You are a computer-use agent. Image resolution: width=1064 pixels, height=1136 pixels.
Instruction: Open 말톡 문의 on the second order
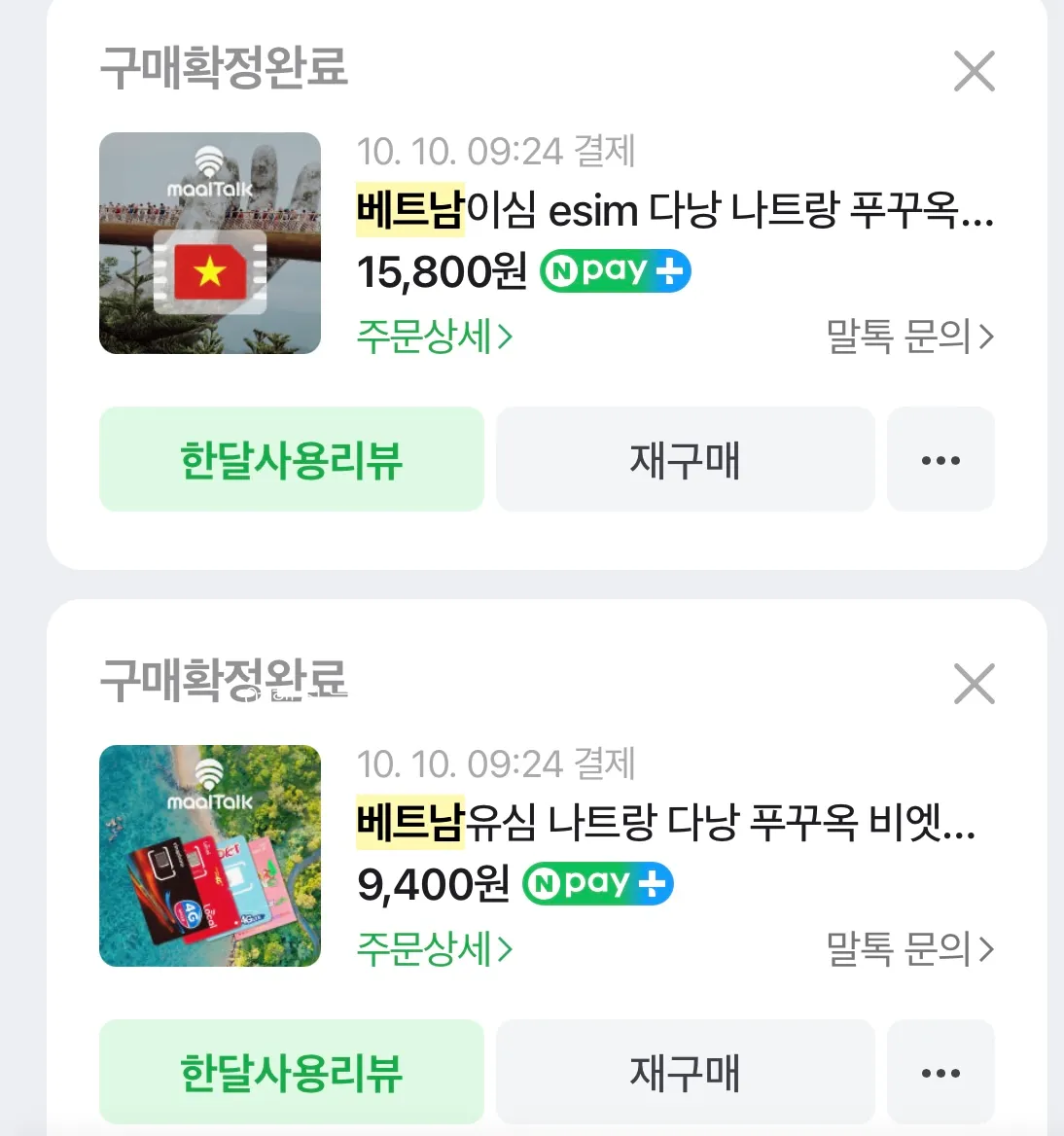click(x=908, y=950)
